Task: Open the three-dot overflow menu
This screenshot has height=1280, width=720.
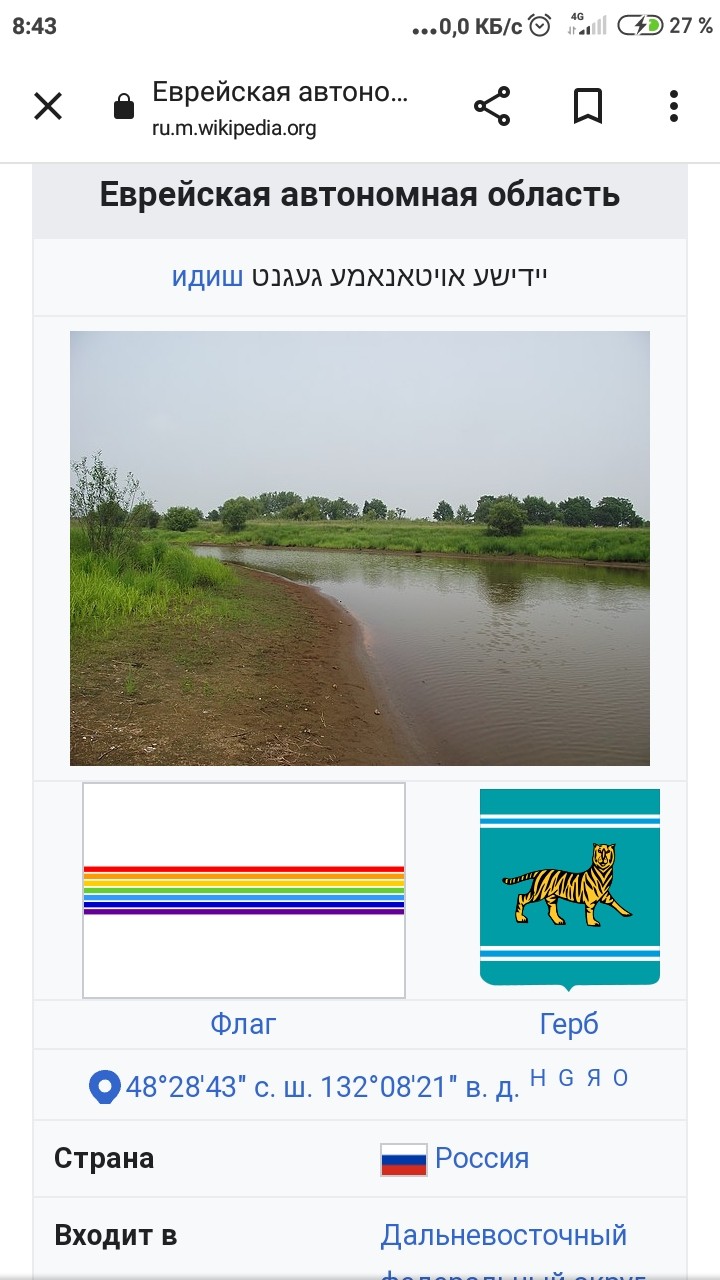Action: [x=674, y=106]
